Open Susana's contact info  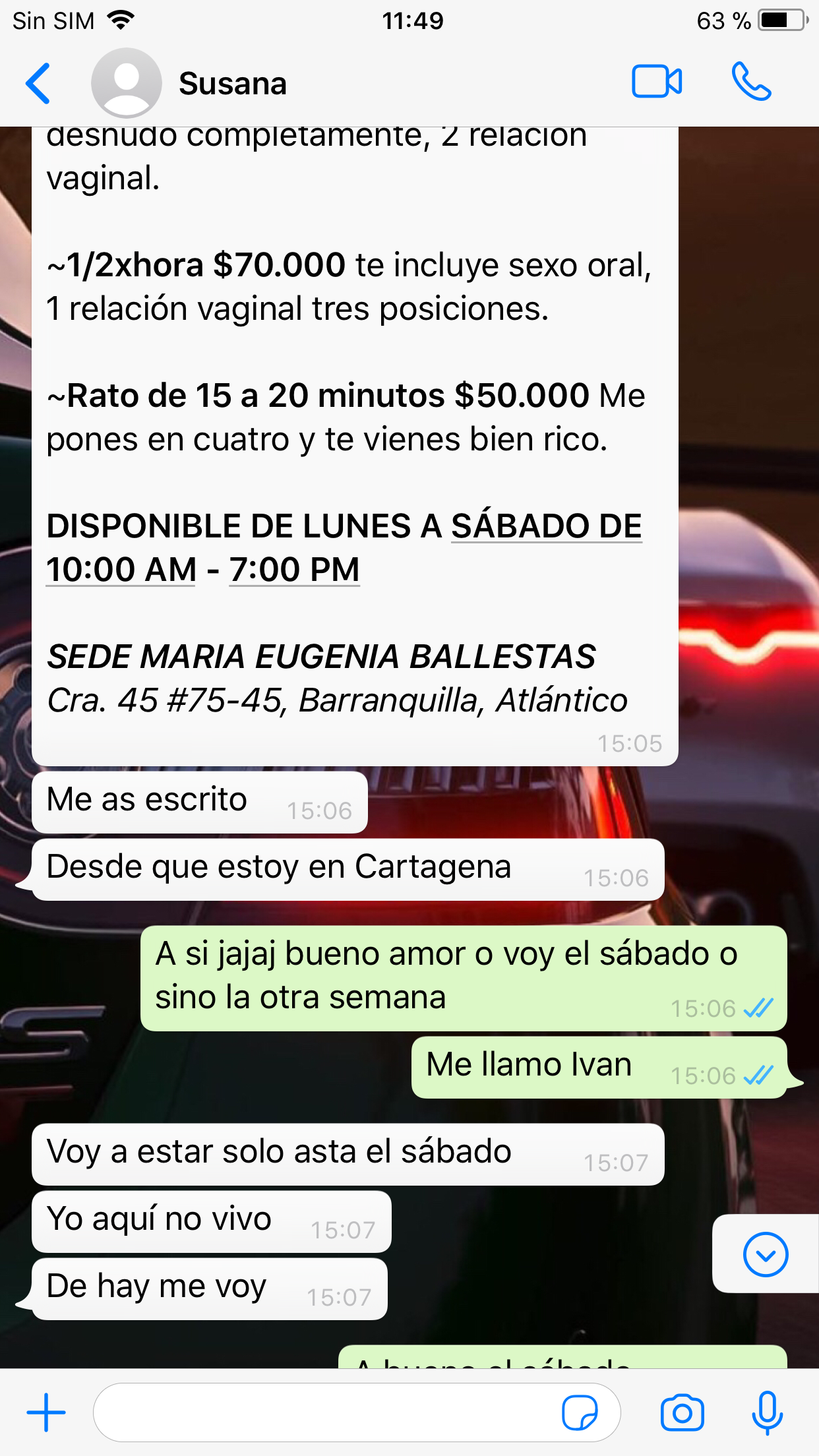point(232,84)
